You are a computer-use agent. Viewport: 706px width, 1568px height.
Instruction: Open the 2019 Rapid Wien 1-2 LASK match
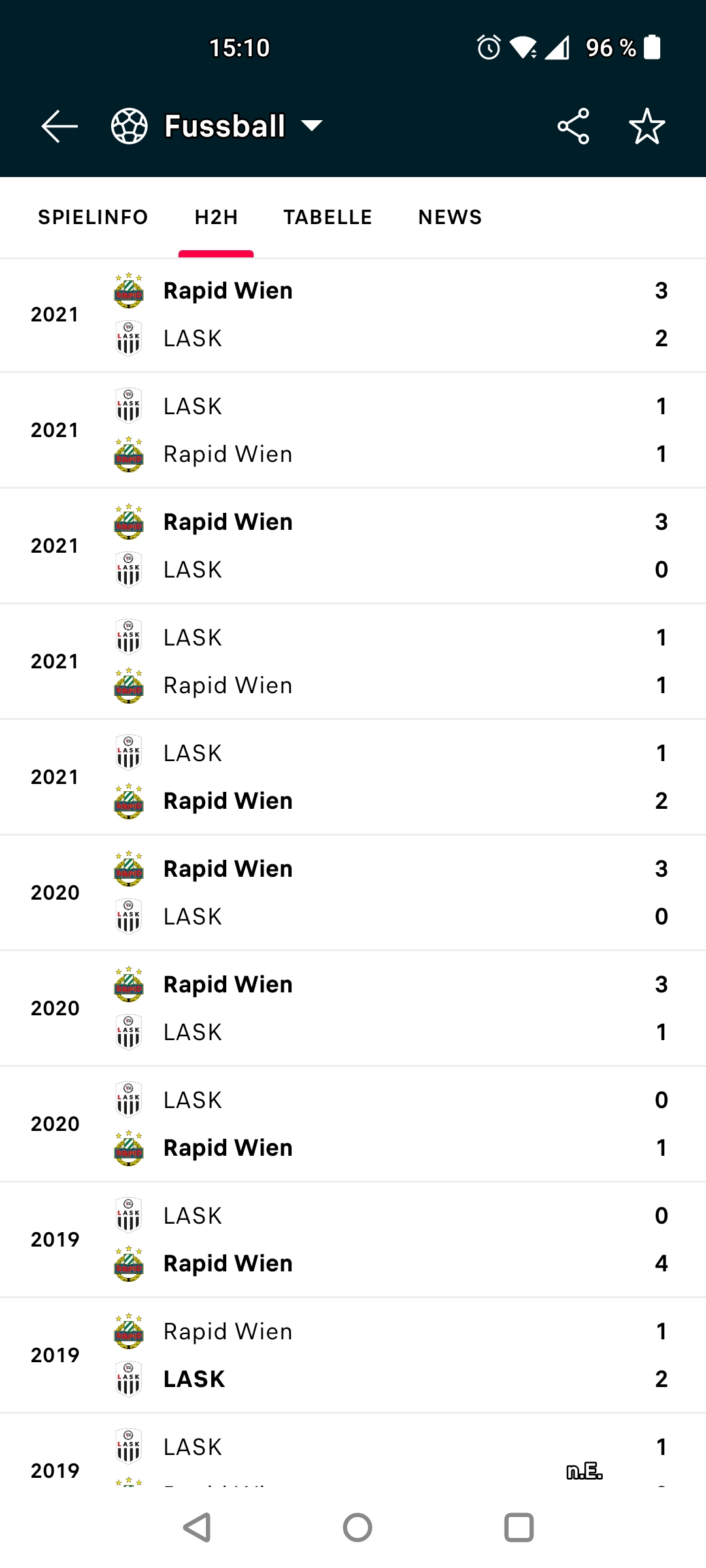(353, 1356)
